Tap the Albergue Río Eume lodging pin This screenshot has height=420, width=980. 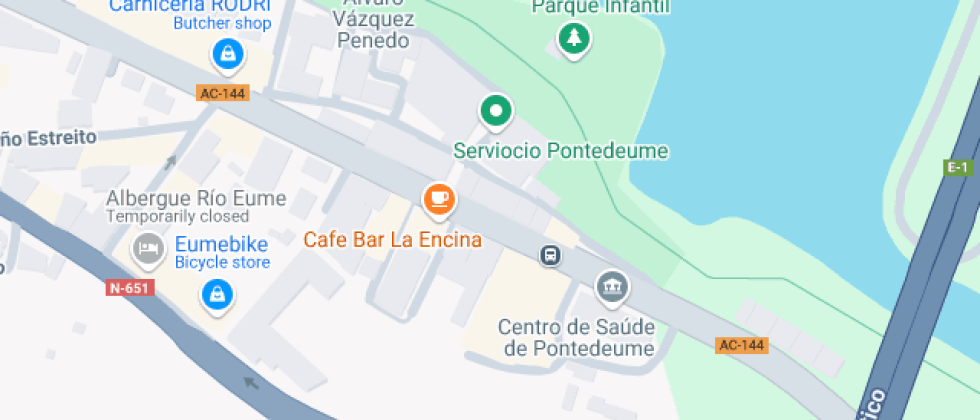pos(148,248)
